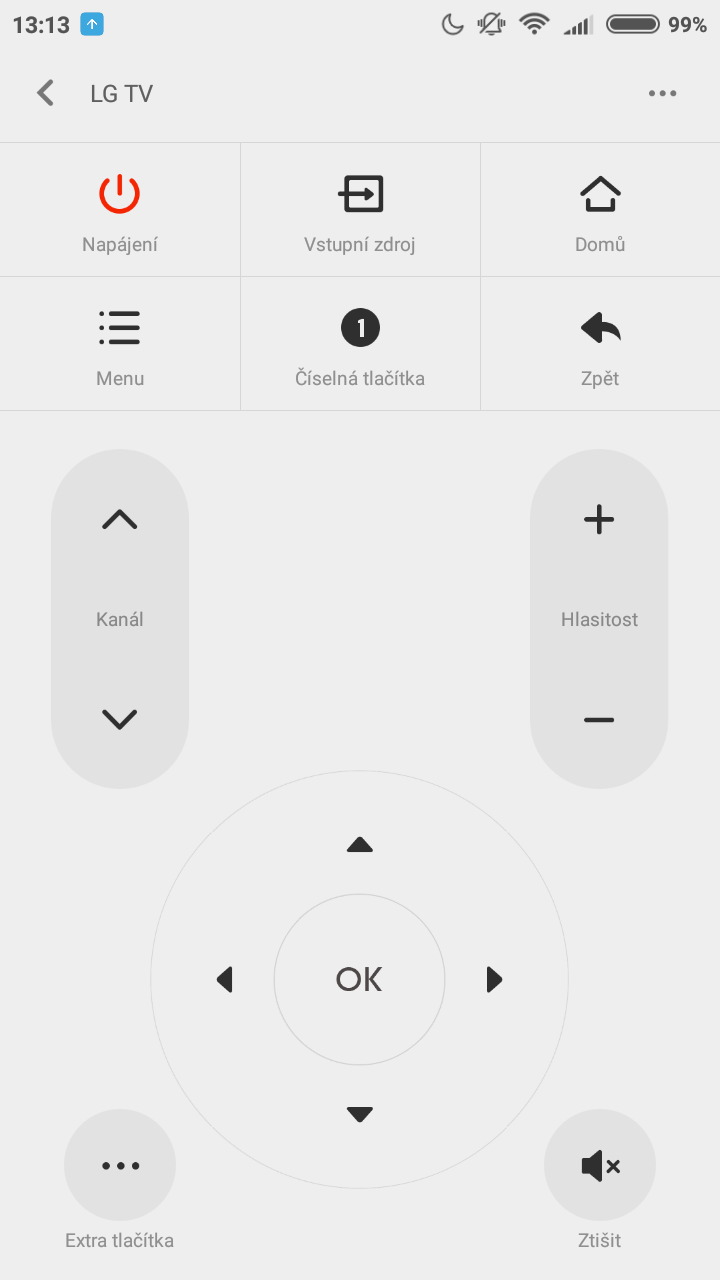Select Vstupní zdroj input source

click(x=360, y=210)
